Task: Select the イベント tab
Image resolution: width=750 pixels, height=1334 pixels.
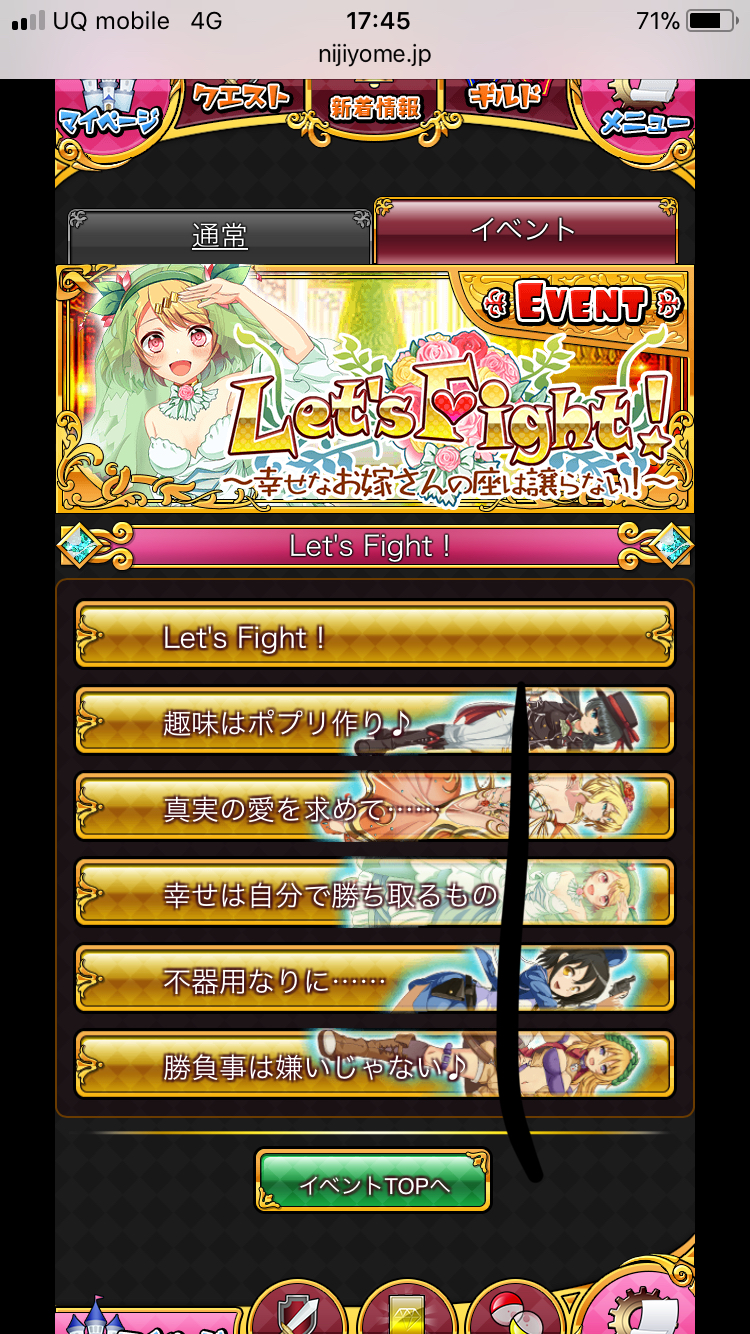Action: tap(525, 231)
